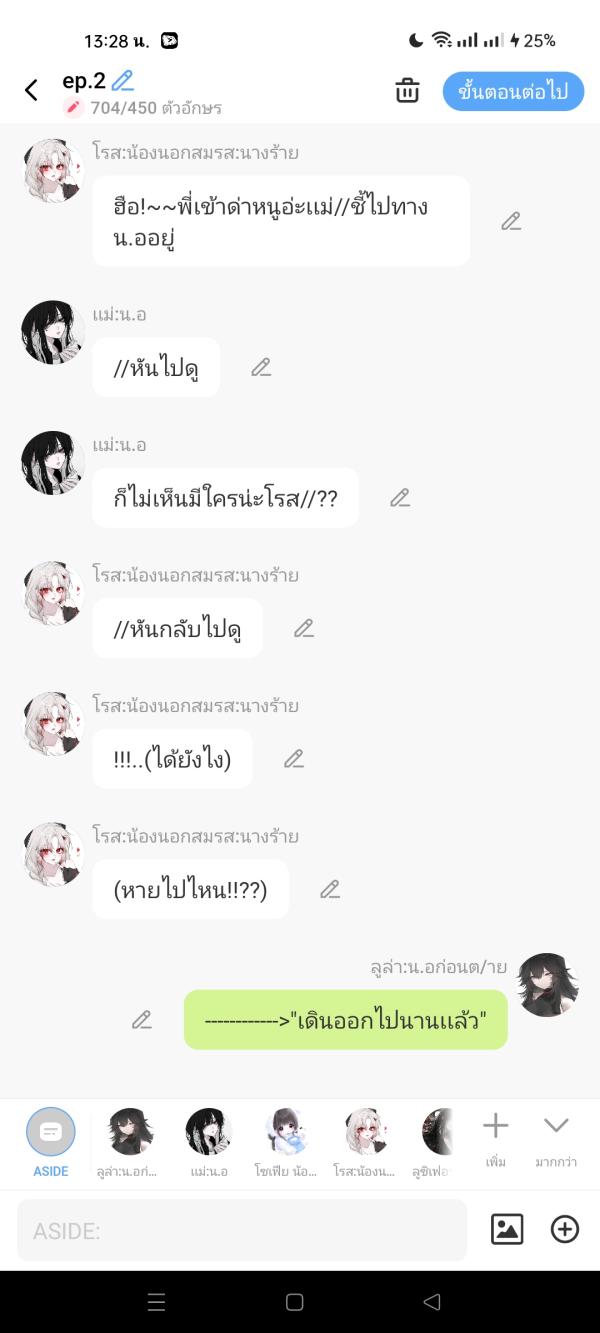Focus the ASIDE text input

pyautogui.click(x=242, y=1230)
